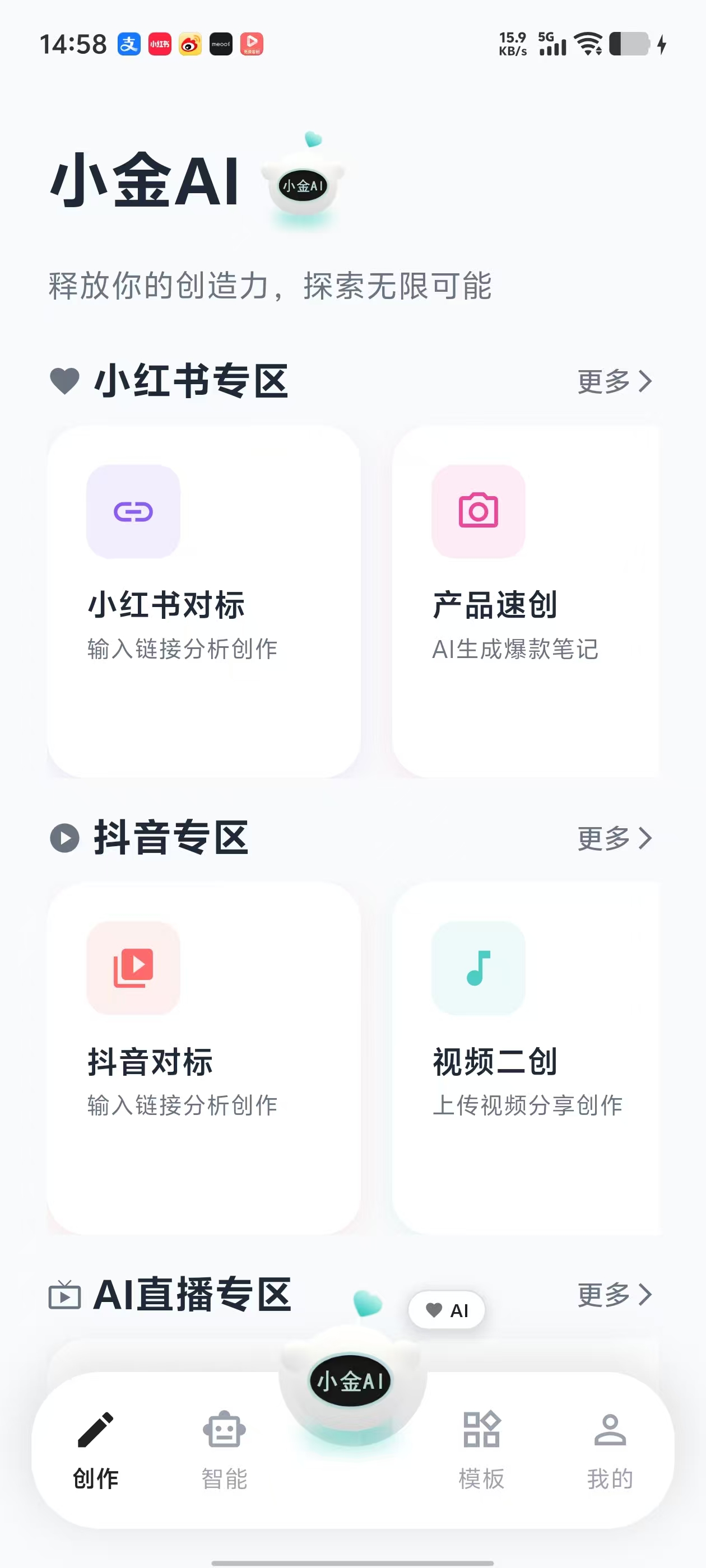Click the heart icon beside 小红书专区

[65, 379]
